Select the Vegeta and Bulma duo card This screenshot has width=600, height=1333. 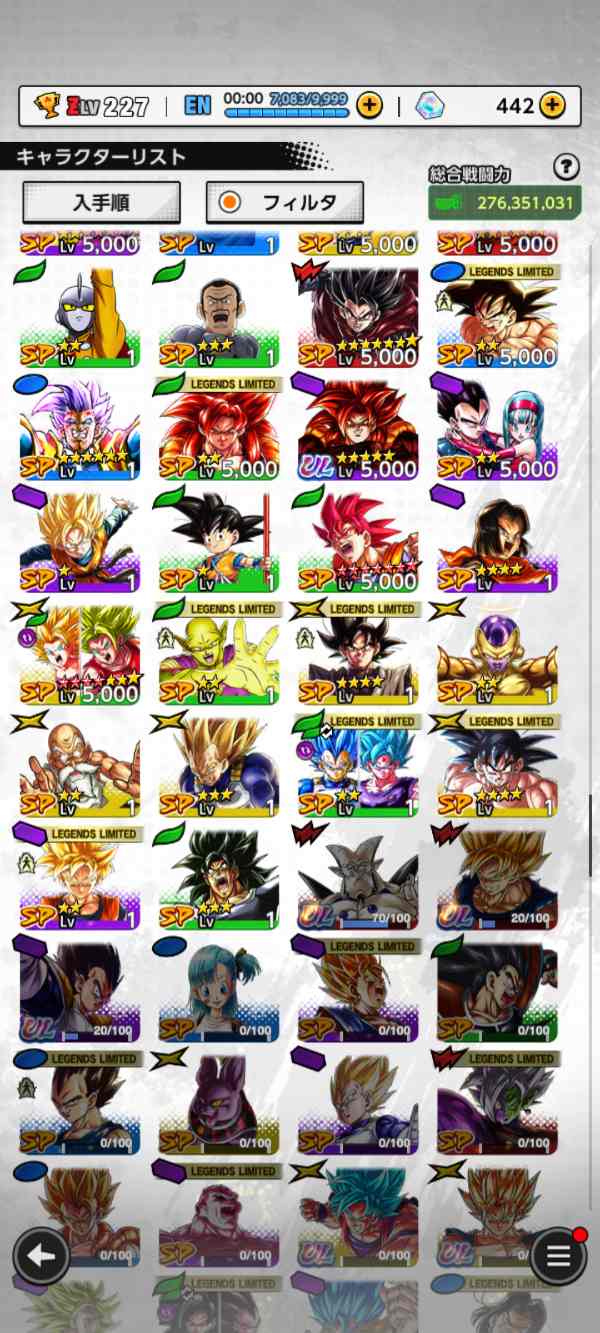[497, 428]
